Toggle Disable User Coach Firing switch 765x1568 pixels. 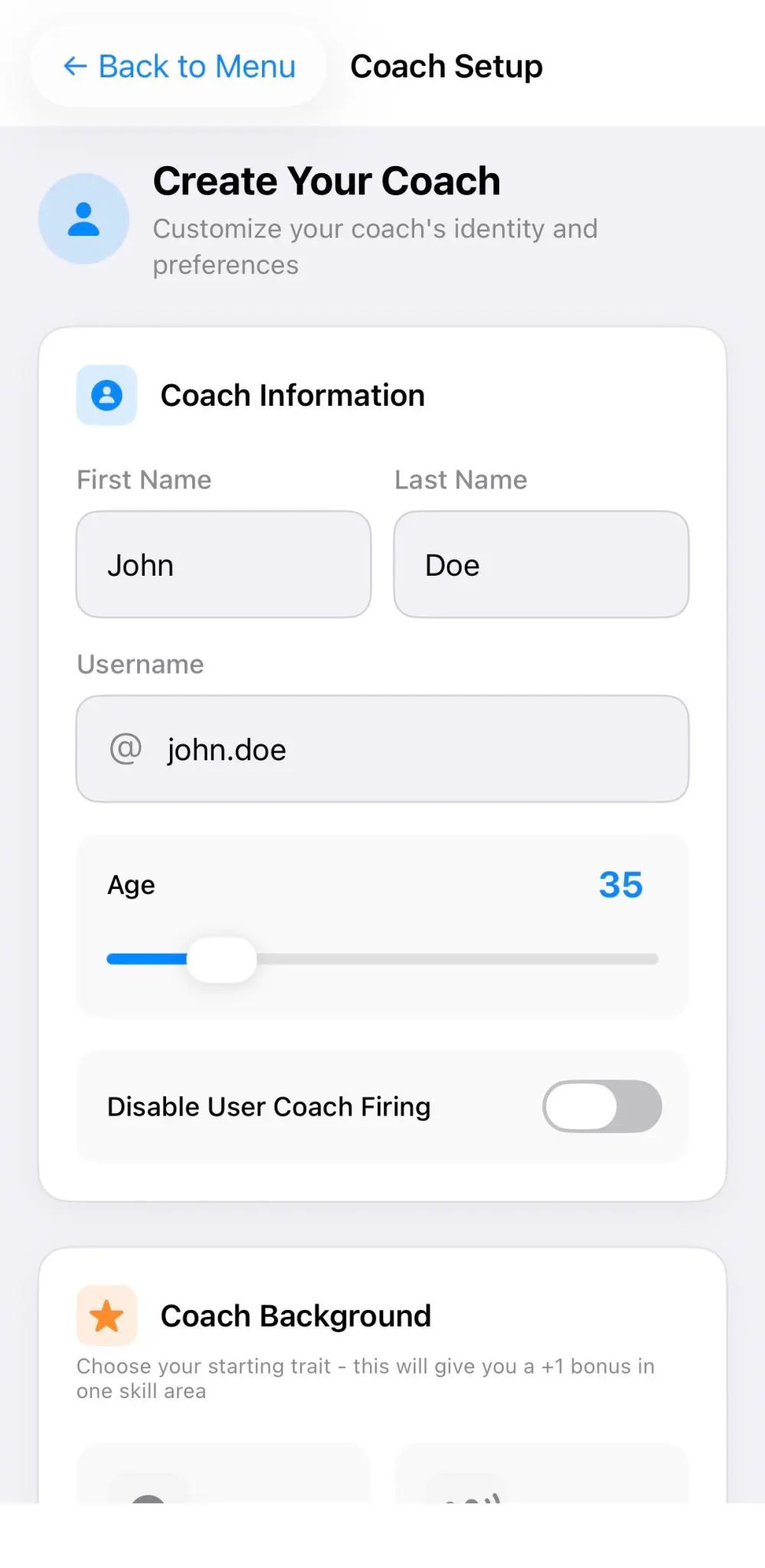coord(602,1106)
